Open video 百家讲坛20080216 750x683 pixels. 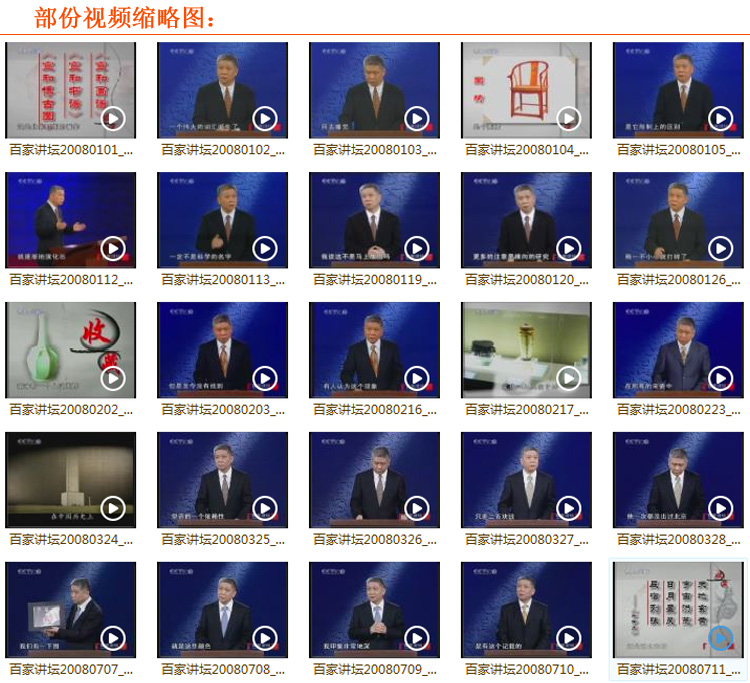pyautogui.click(x=374, y=349)
